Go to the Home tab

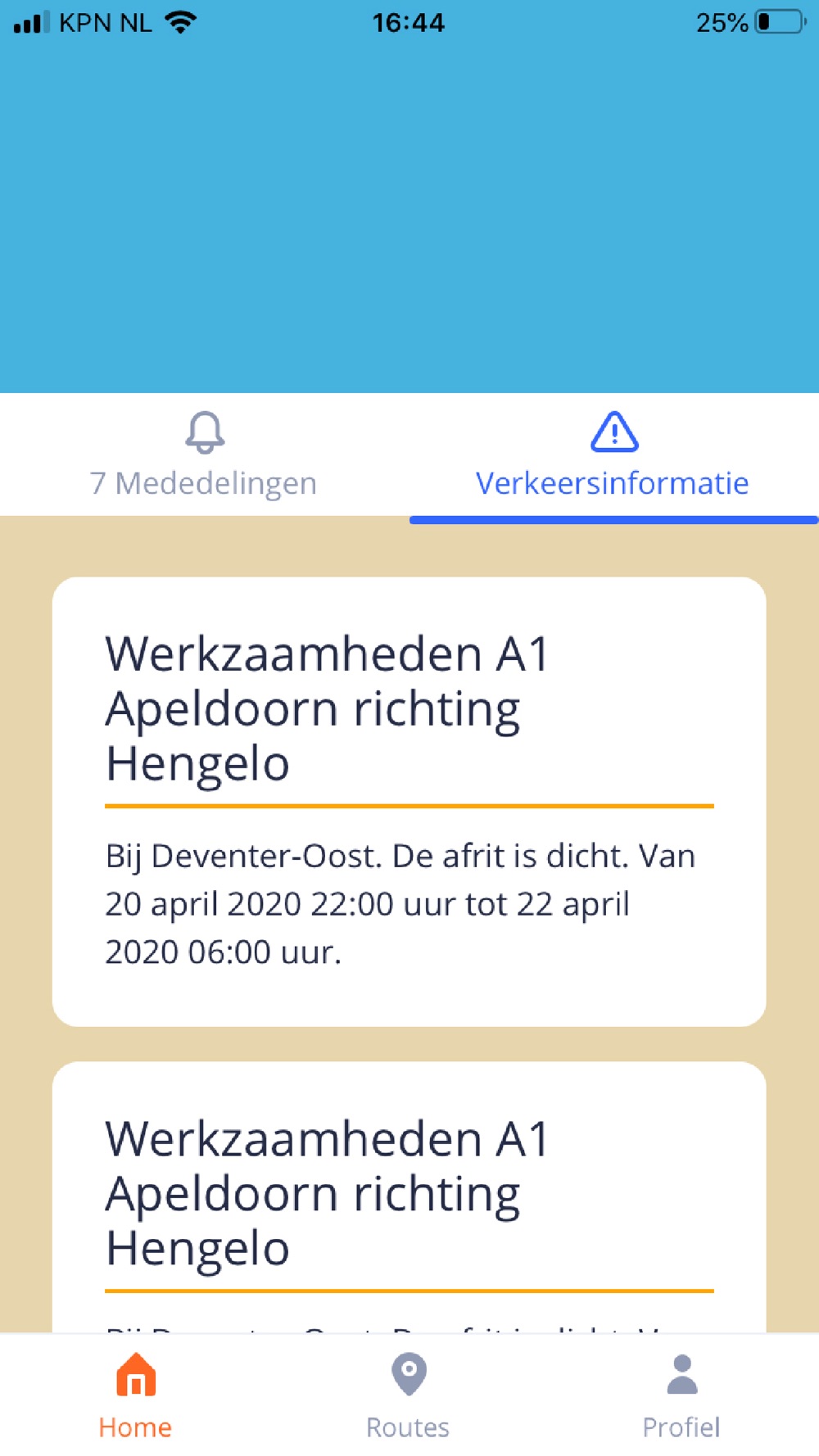point(136,1396)
